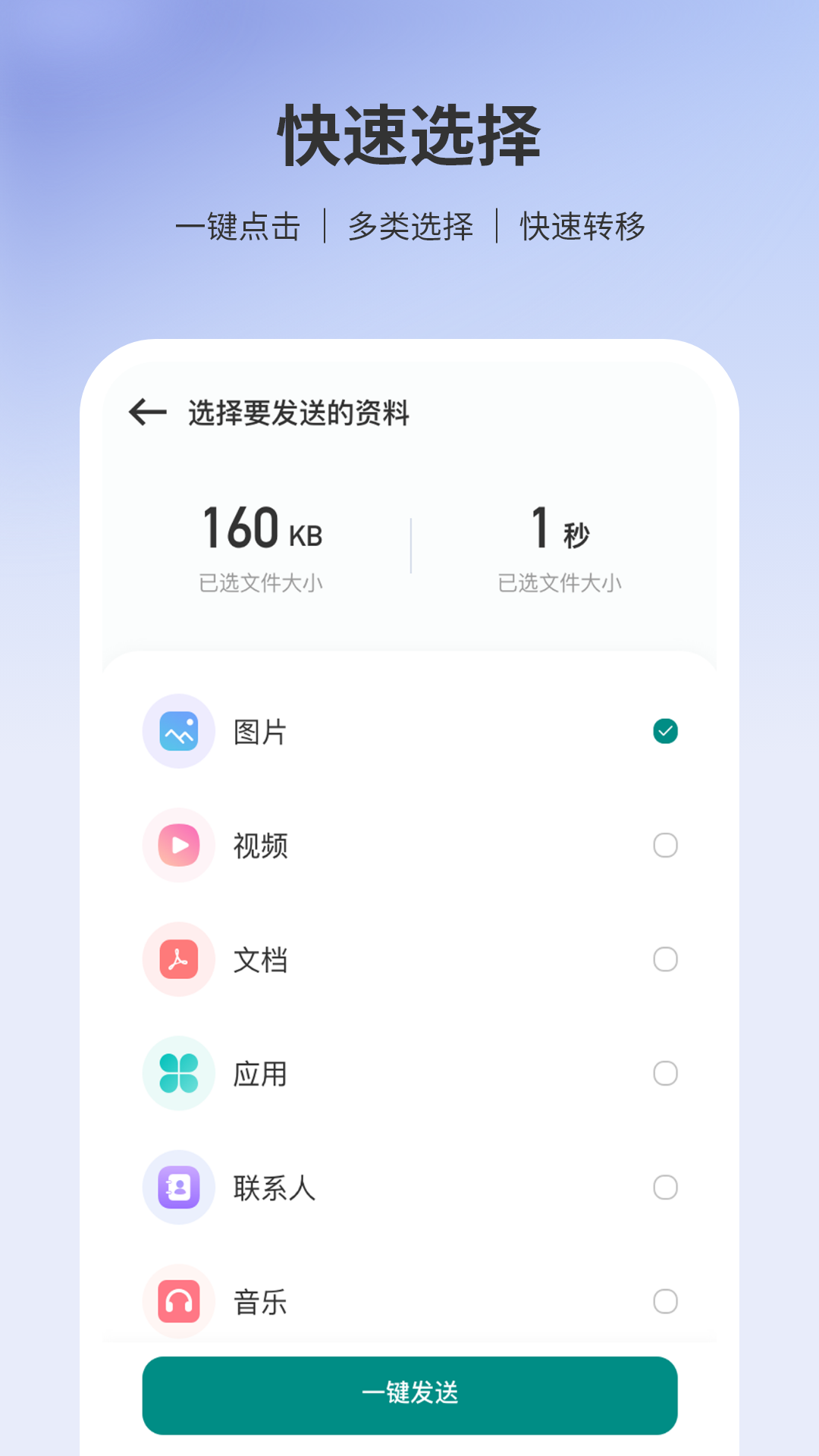Check the 文档 selection circle
Image resolution: width=819 pixels, height=1456 pixels.
665,959
